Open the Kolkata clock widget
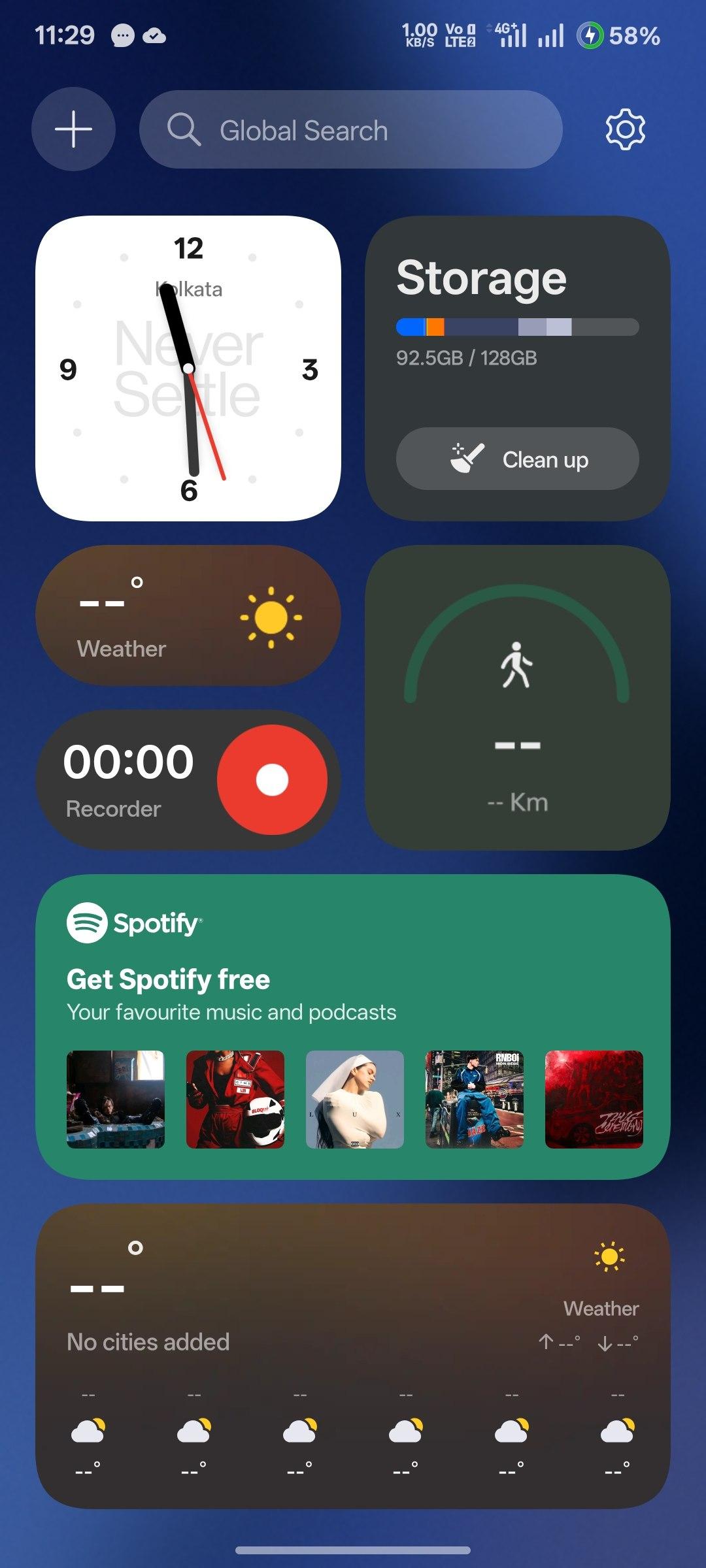 point(188,368)
